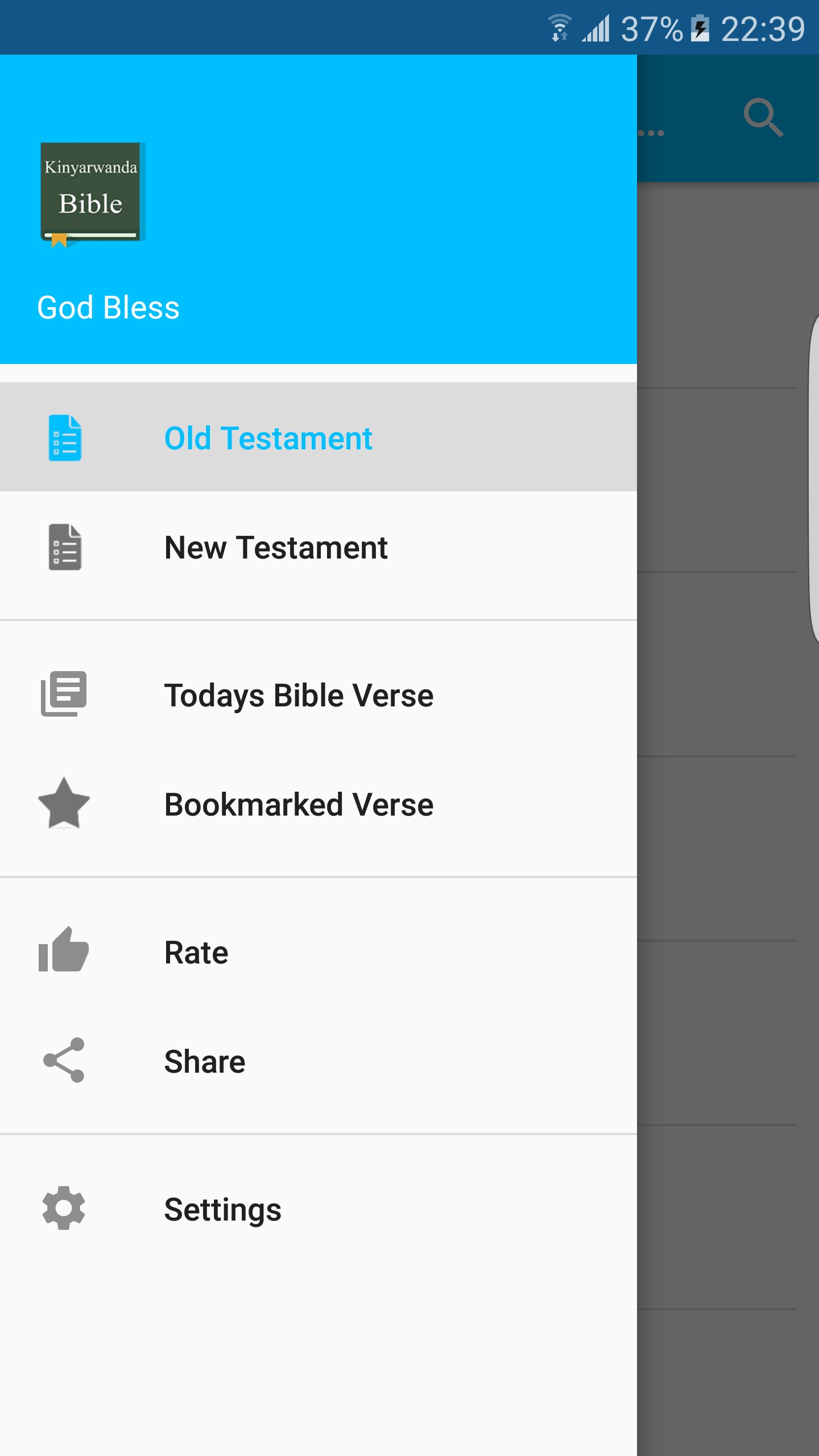
Task: Tap the thumbs-up icon next to Rate
Action: point(64,952)
